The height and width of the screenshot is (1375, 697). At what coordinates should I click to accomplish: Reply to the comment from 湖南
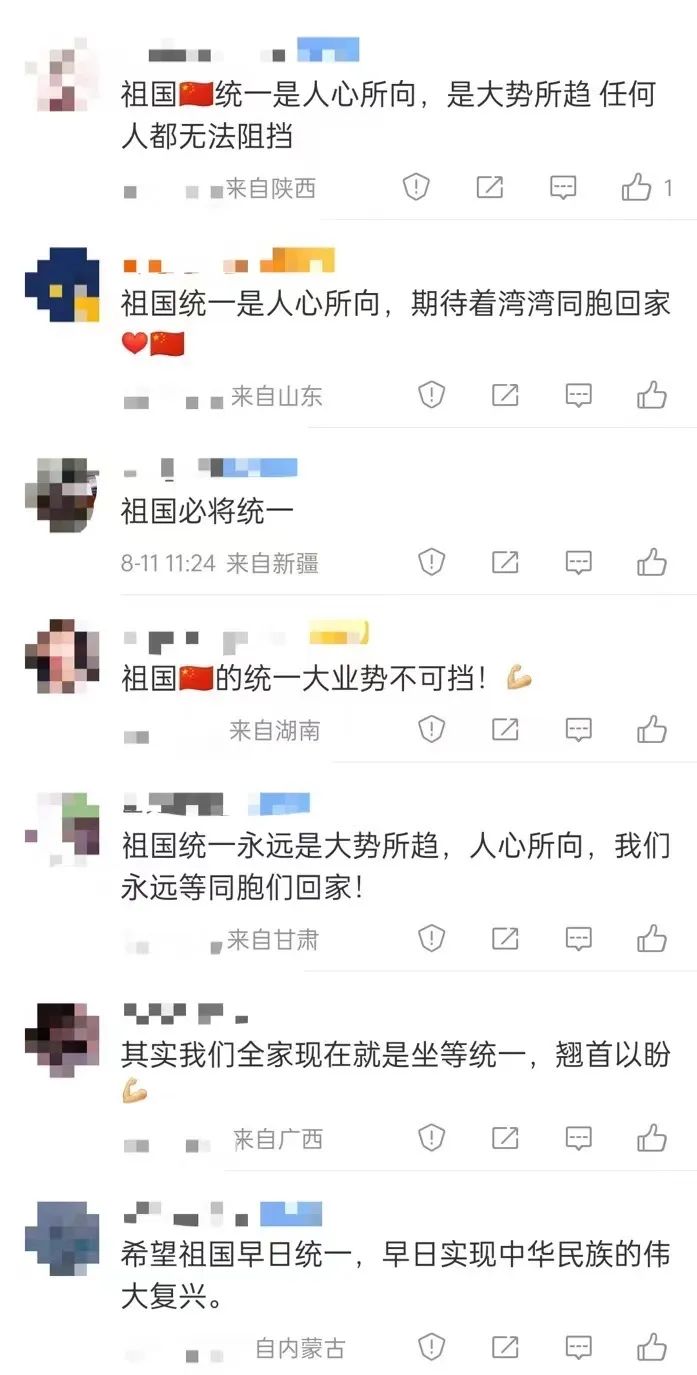pos(579,730)
